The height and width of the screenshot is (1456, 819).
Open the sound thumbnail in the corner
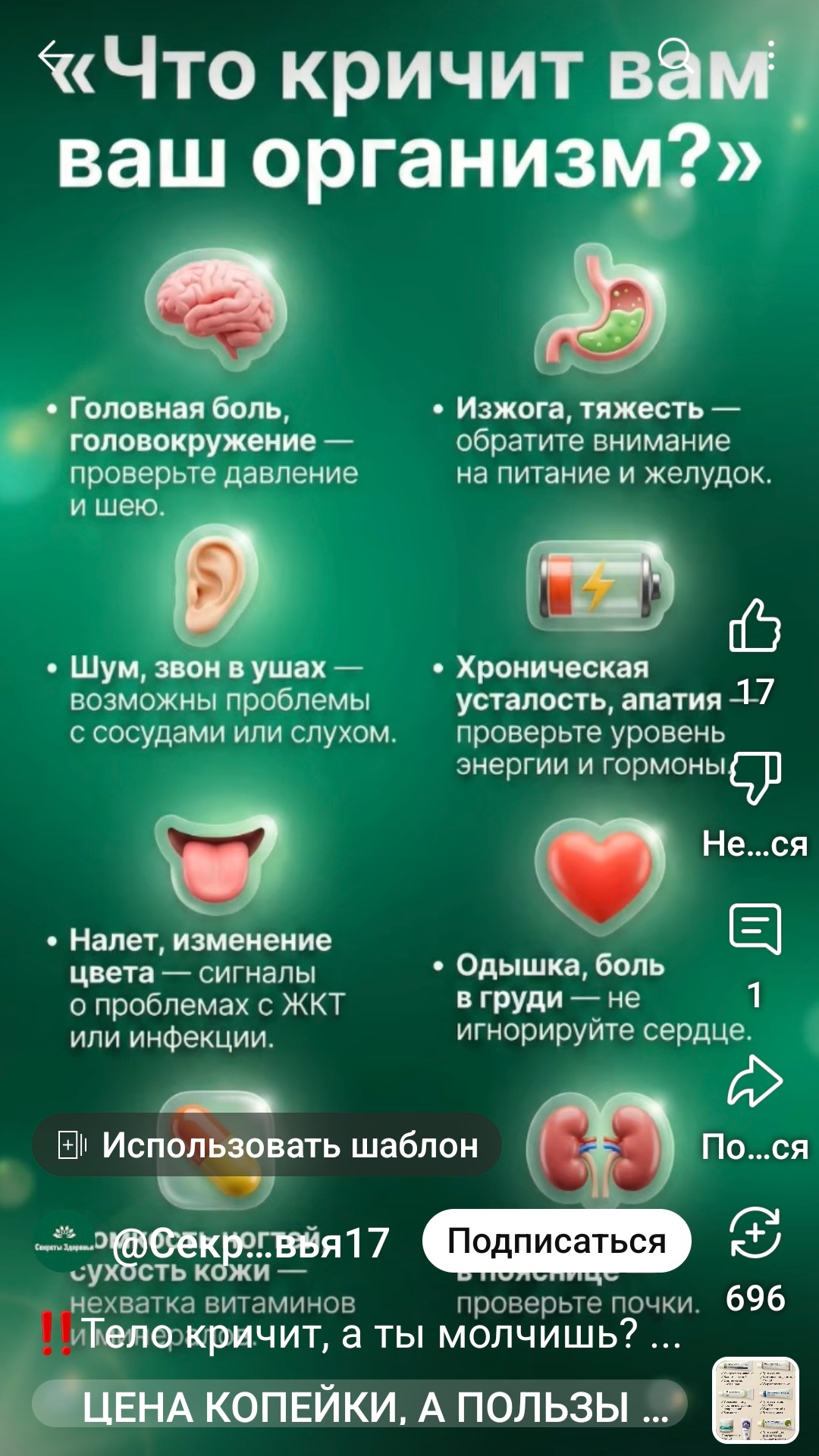click(x=755, y=1400)
